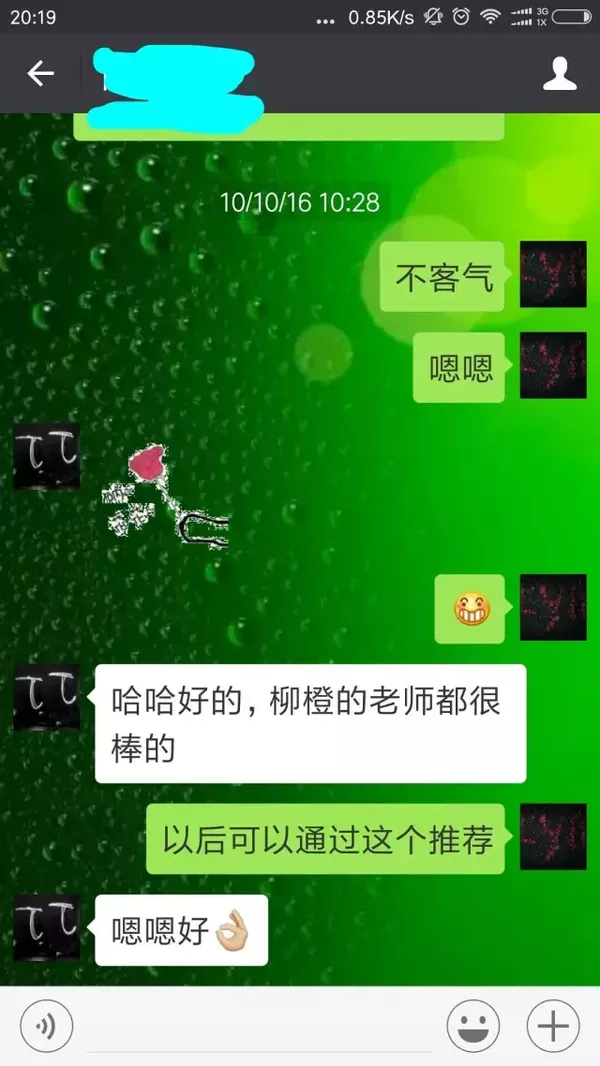Viewport: 600px width, 1066px height.
Task: Go back using the arrow icon
Action: [x=40, y=73]
